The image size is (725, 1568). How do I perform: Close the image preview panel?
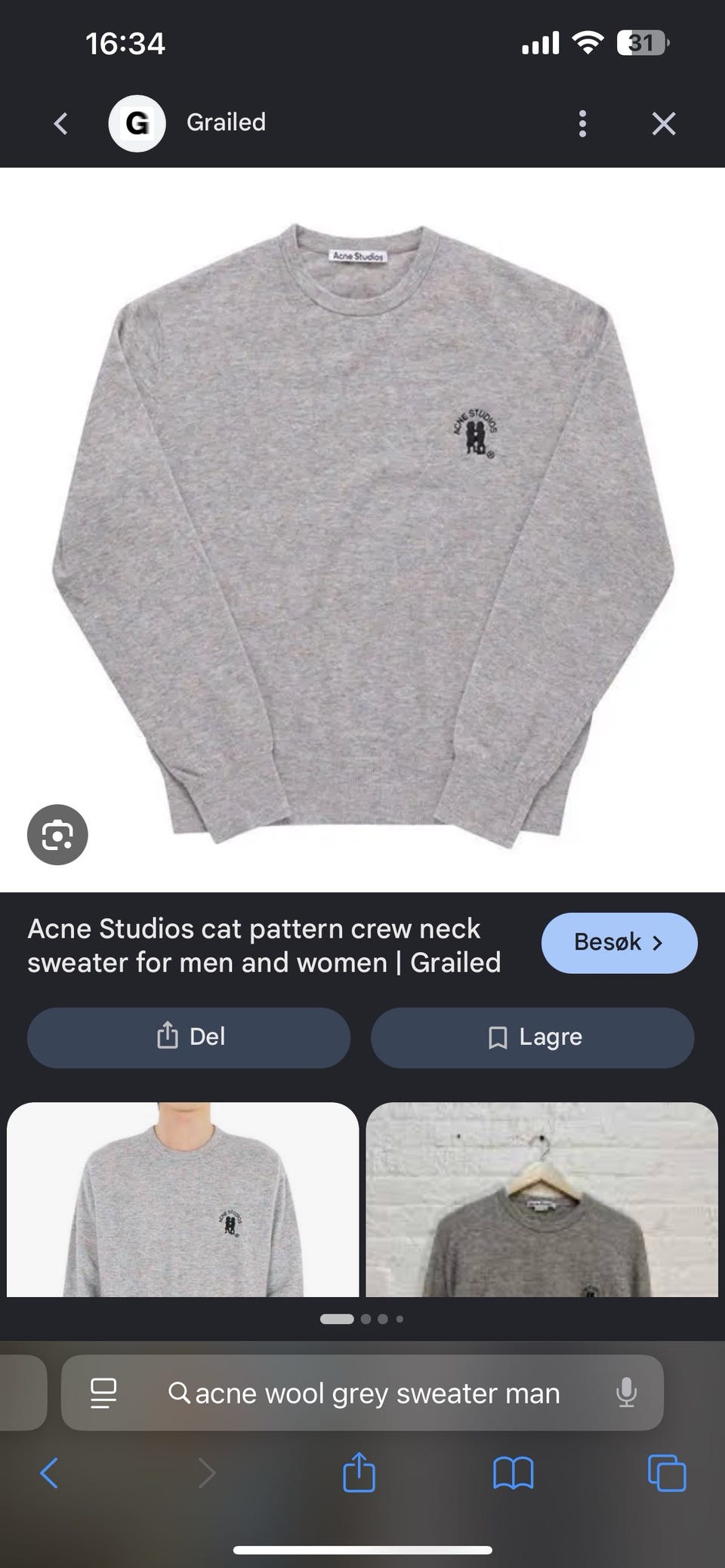click(663, 123)
